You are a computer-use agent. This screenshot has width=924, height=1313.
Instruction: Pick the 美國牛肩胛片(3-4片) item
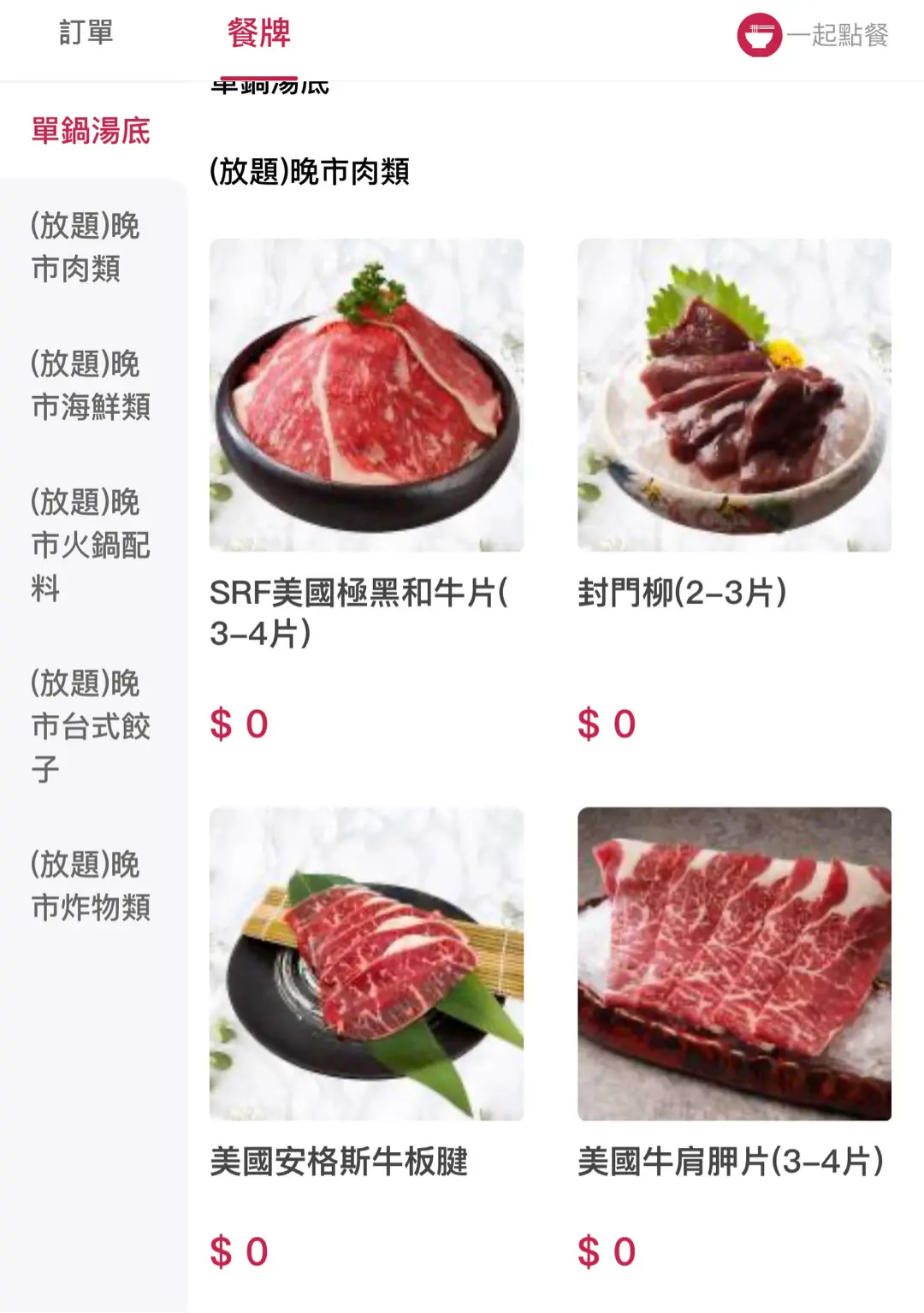point(734,964)
